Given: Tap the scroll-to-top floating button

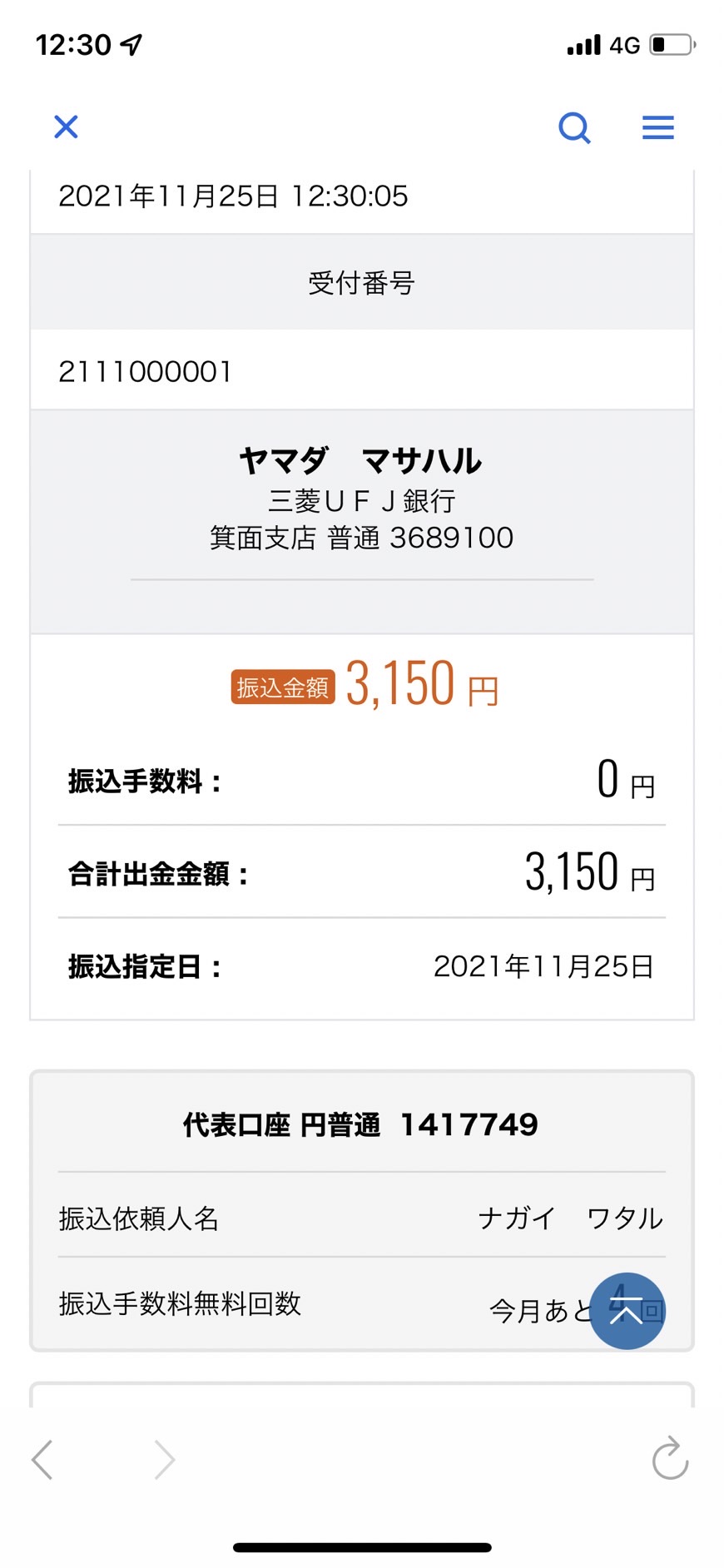Looking at the screenshot, I should click(627, 1311).
